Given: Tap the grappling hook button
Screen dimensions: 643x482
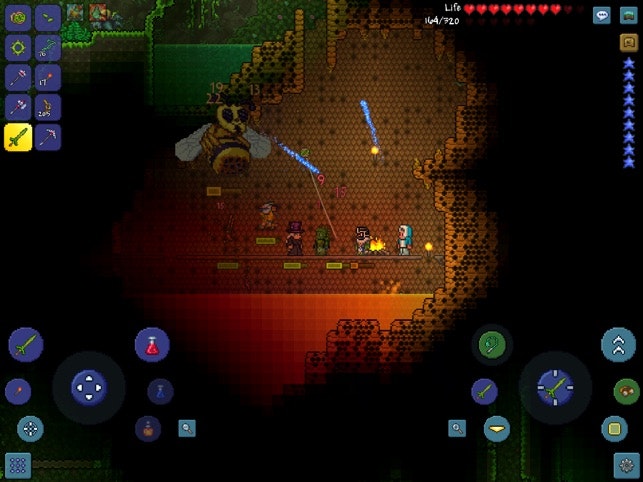Looking at the screenshot, I should click(x=491, y=345).
